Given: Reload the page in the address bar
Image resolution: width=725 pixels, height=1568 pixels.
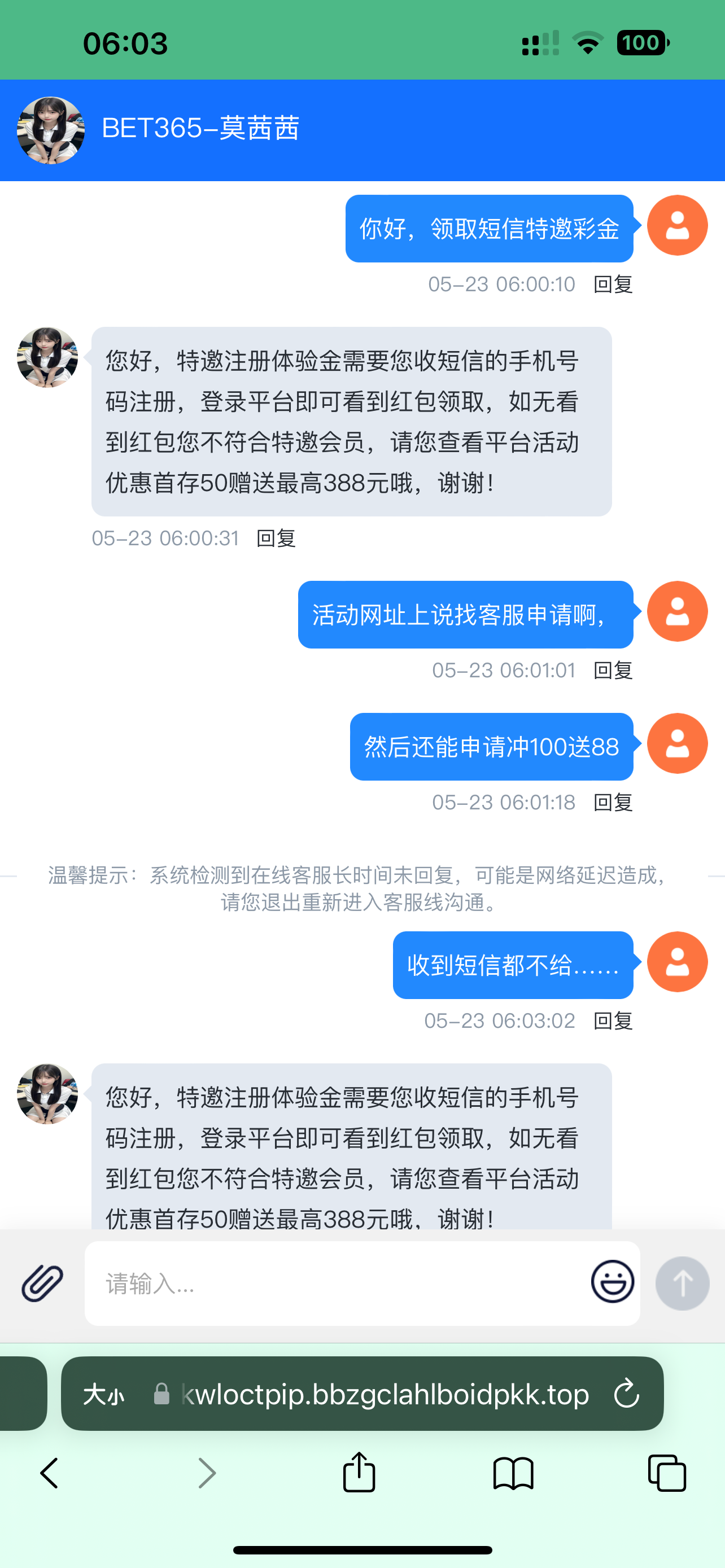Looking at the screenshot, I should (626, 1394).
